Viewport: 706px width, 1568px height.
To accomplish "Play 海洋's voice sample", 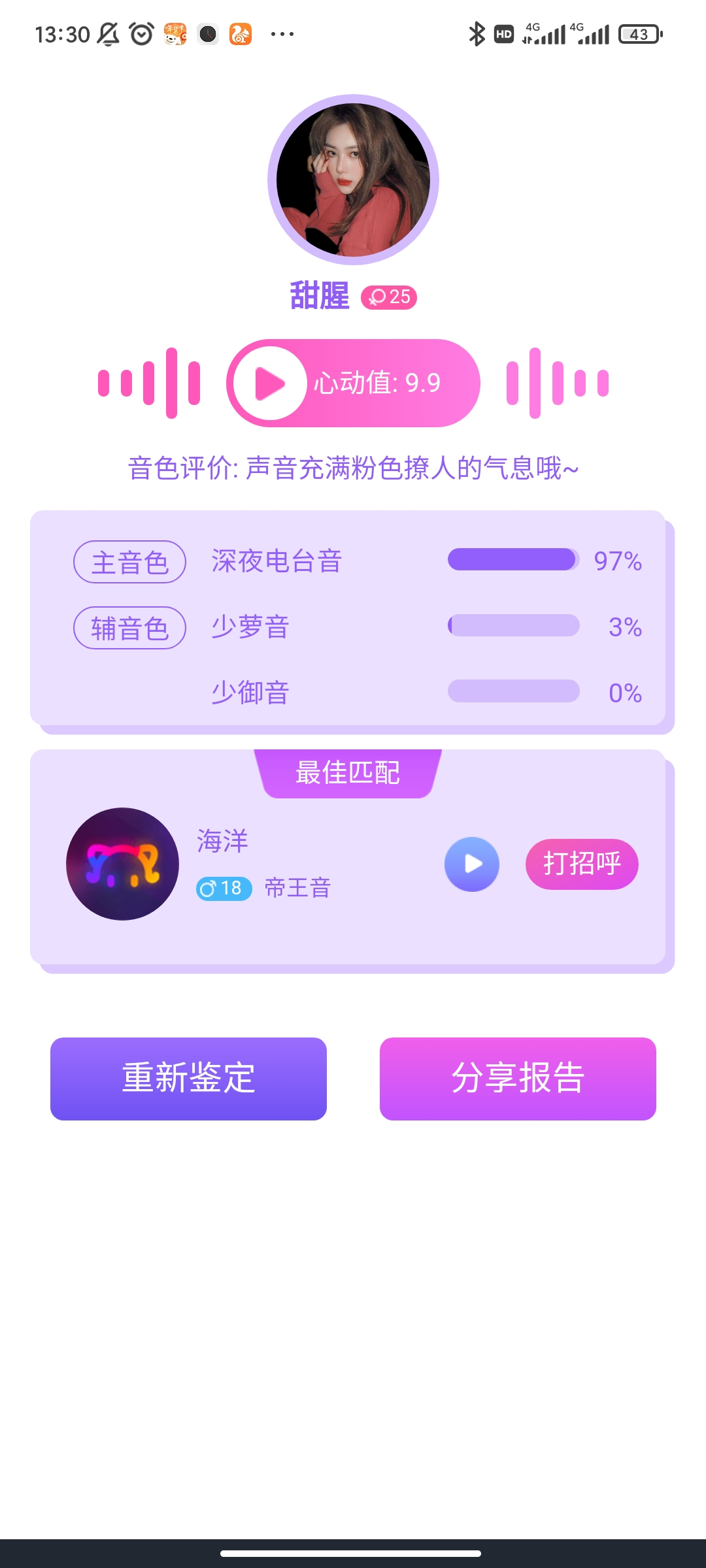I will [472, 864].
